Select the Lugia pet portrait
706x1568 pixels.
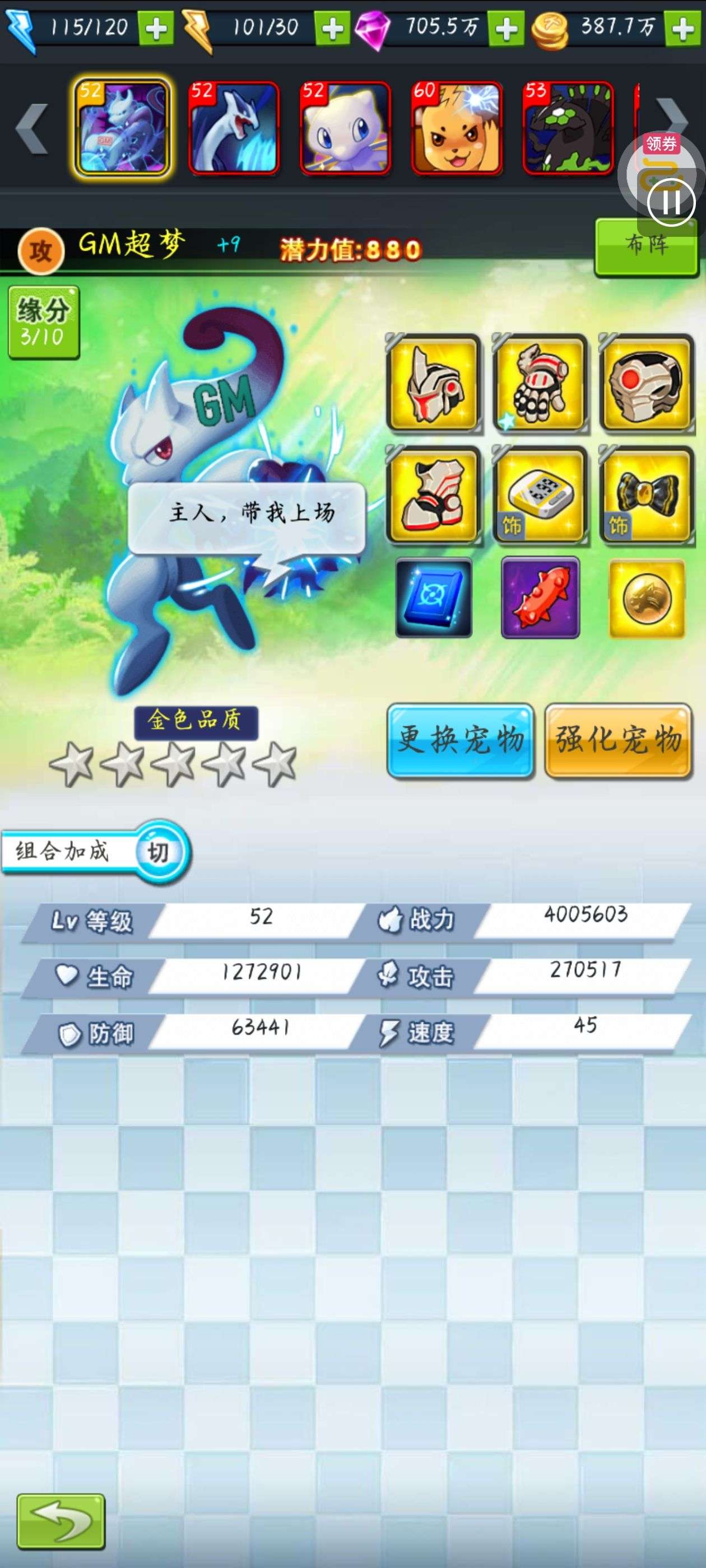[x=234, y=128]
